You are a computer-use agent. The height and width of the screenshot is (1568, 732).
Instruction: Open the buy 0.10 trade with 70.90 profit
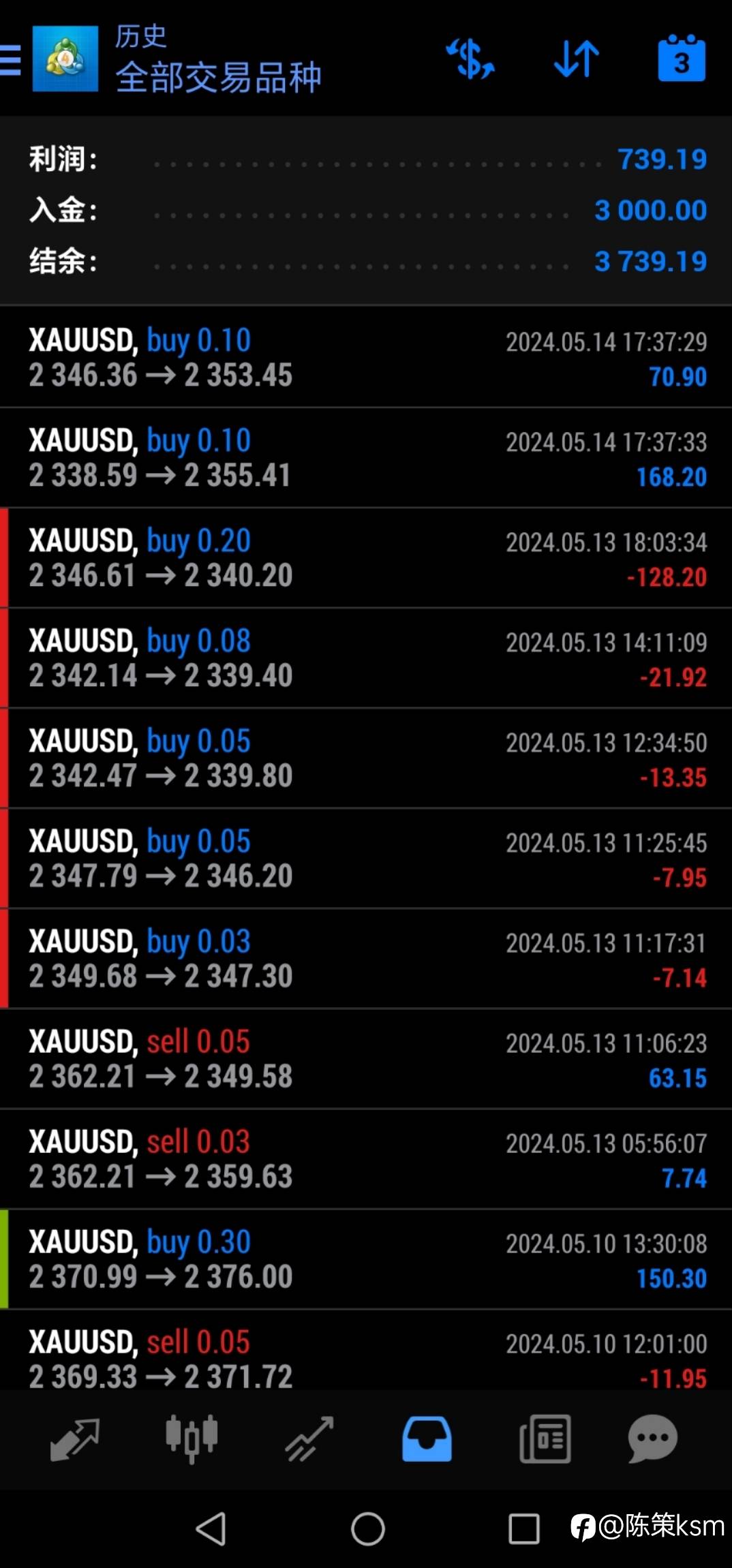pos(366,357)
